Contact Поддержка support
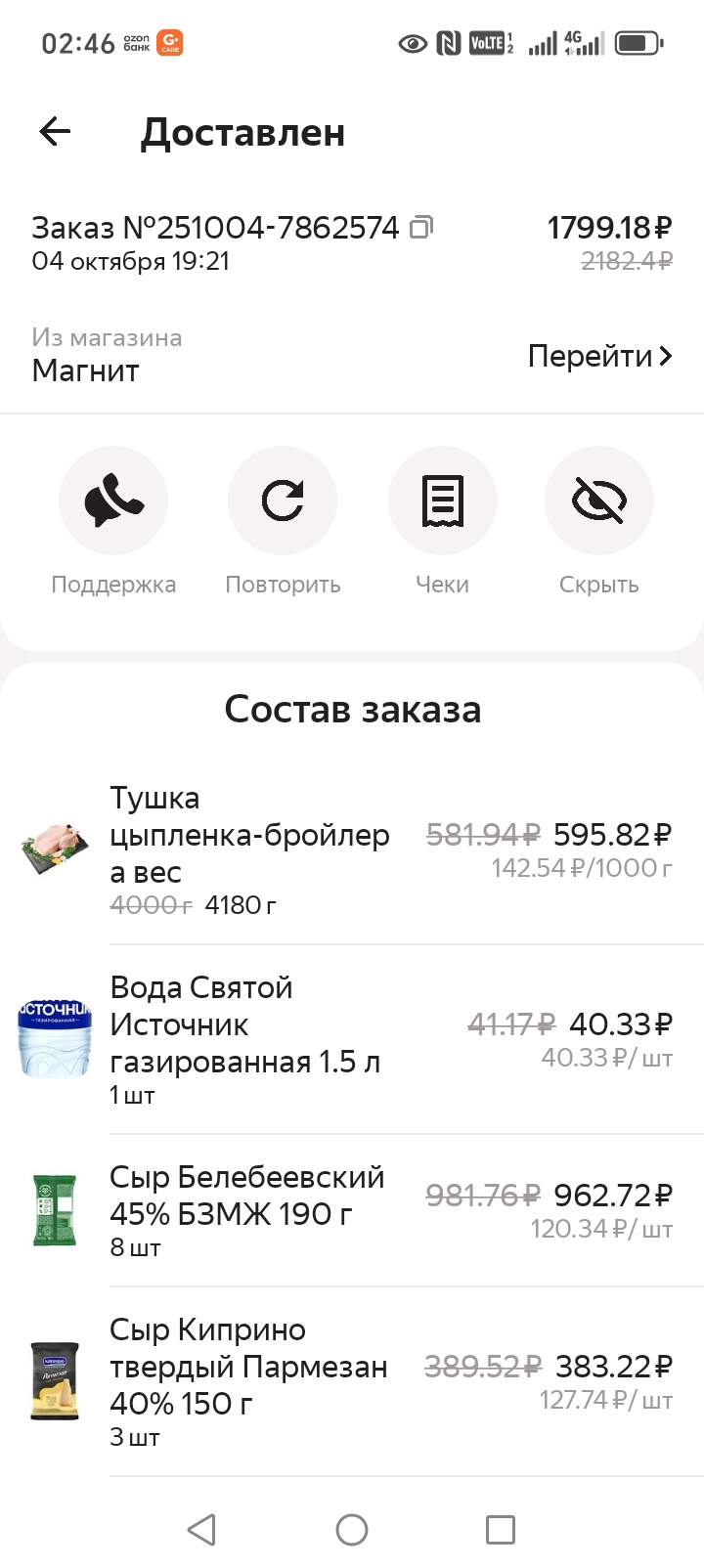The height and width of the screenshot is (1568, 704). coord(113,501)
